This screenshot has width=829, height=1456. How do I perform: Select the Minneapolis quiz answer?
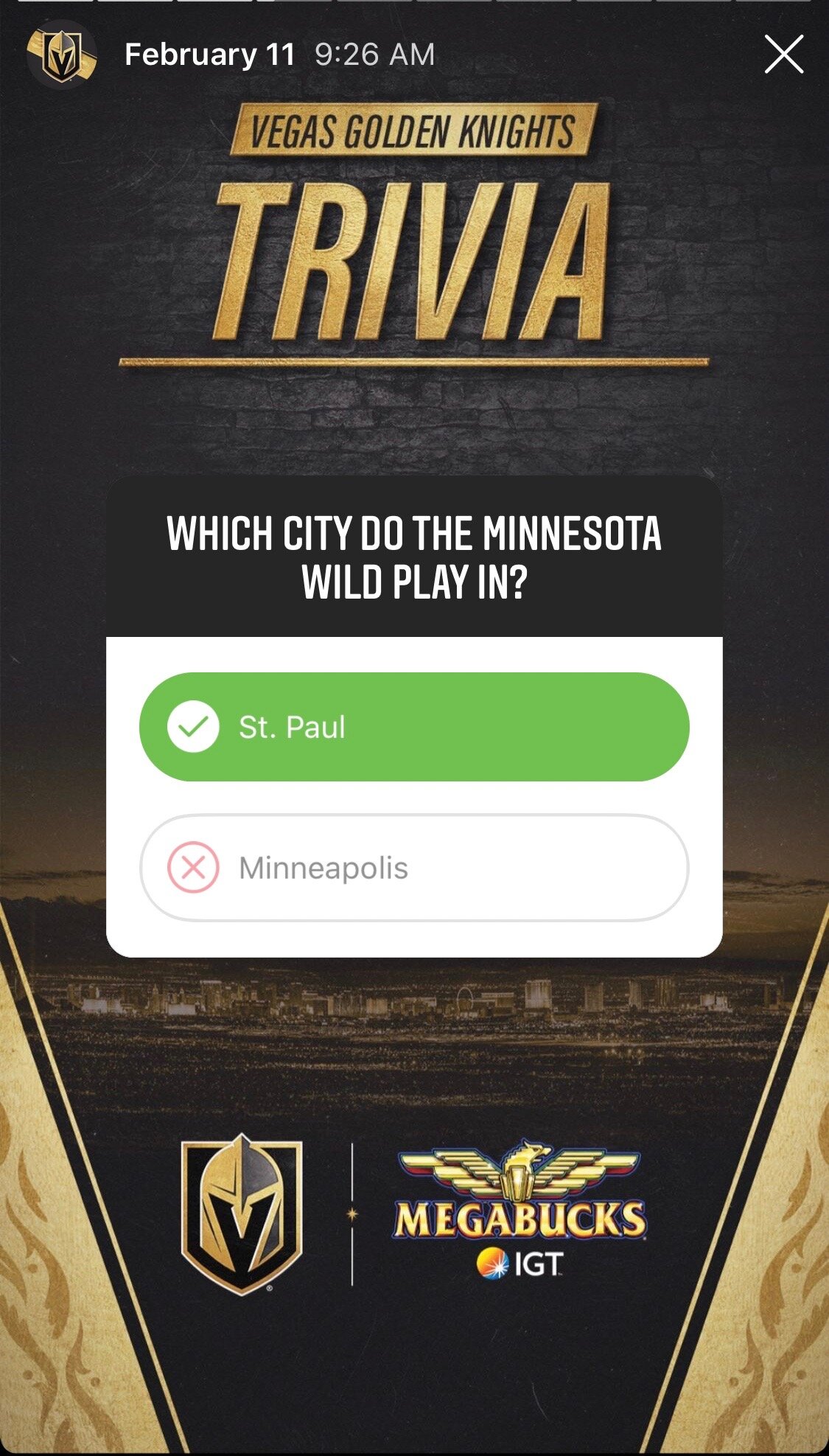point(413,868)
